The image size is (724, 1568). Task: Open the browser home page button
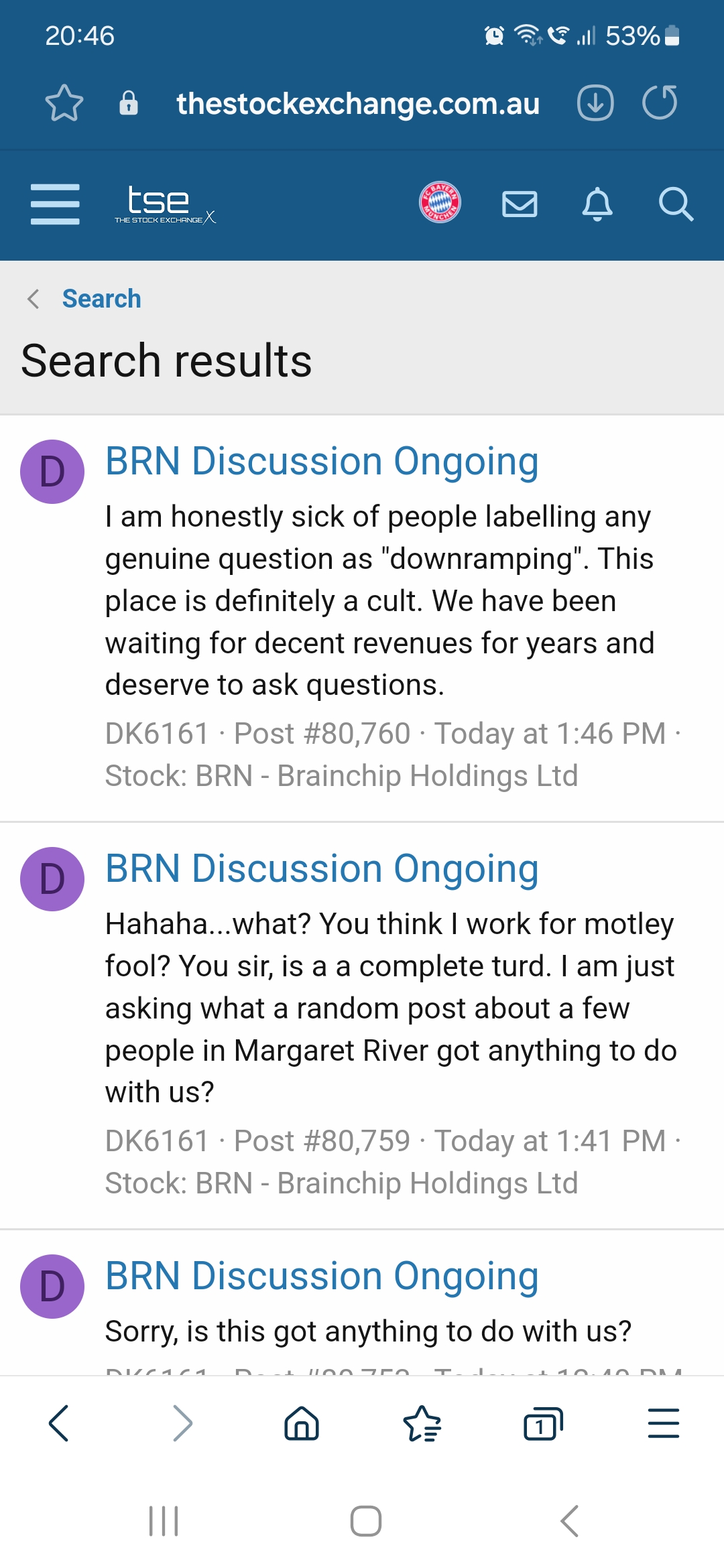(302, 1423)
